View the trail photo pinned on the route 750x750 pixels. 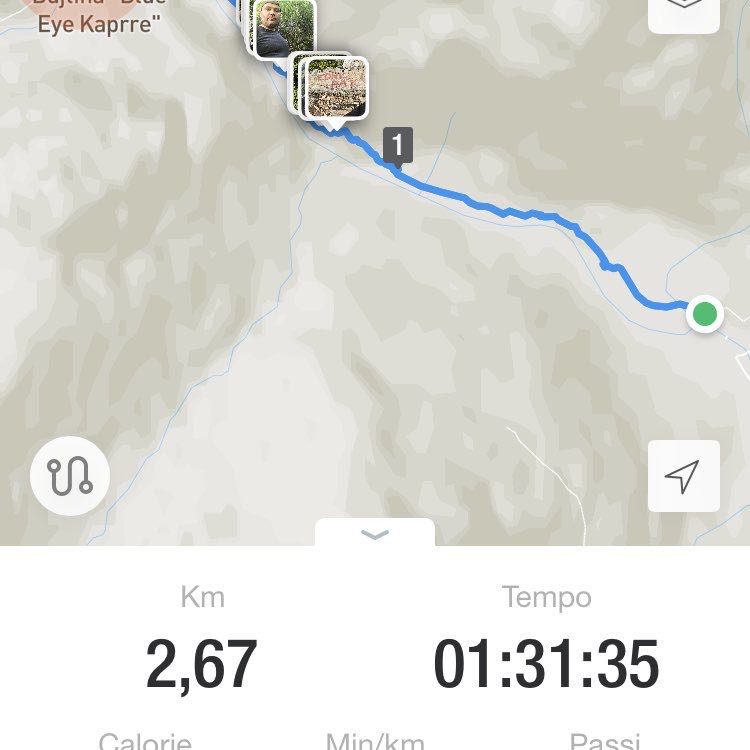tap(336, 88)
